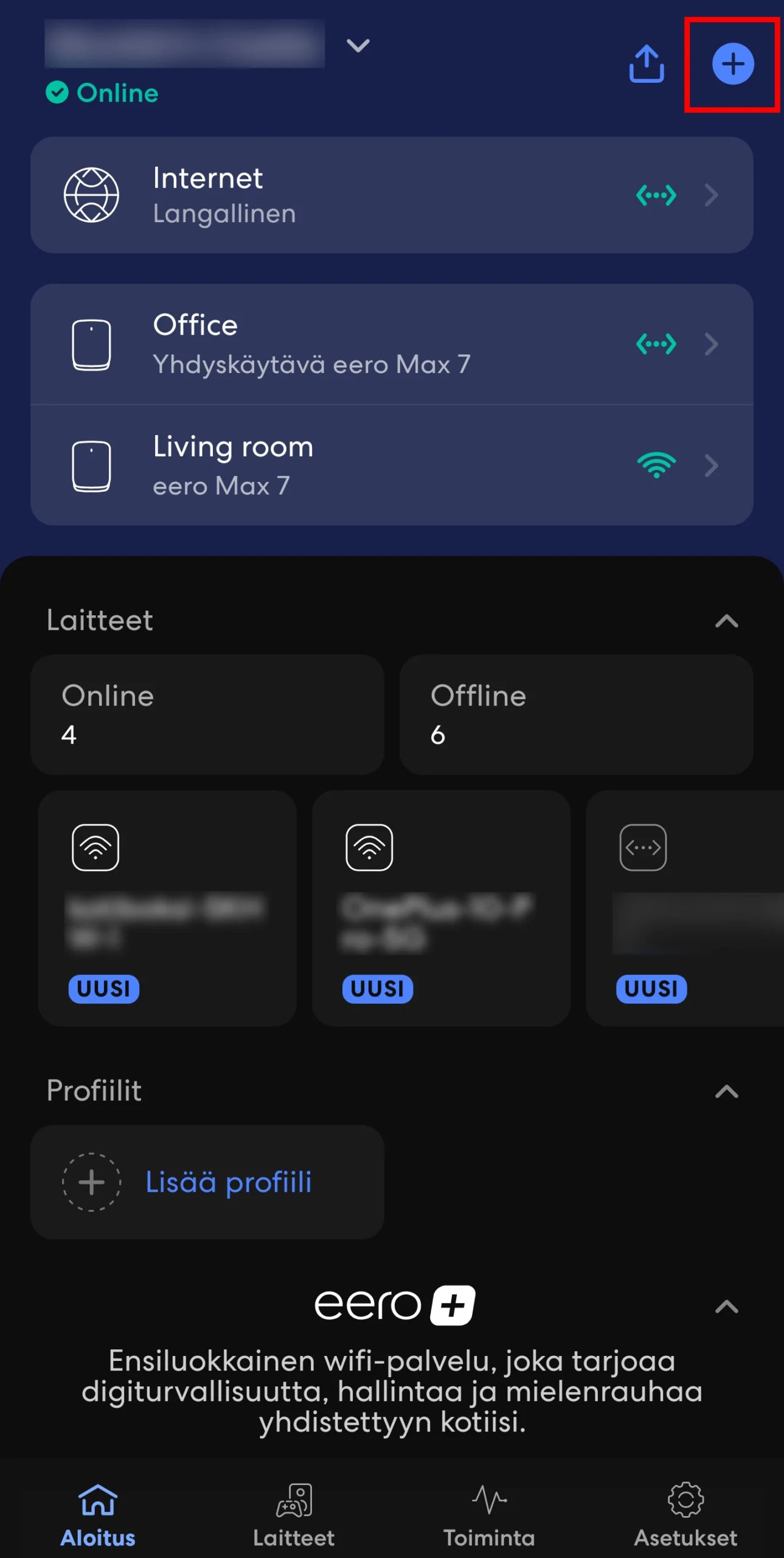Tap the share icon in header
Image resolution: width=784 pixels, height=1558 pixels.
coord(646,64)
